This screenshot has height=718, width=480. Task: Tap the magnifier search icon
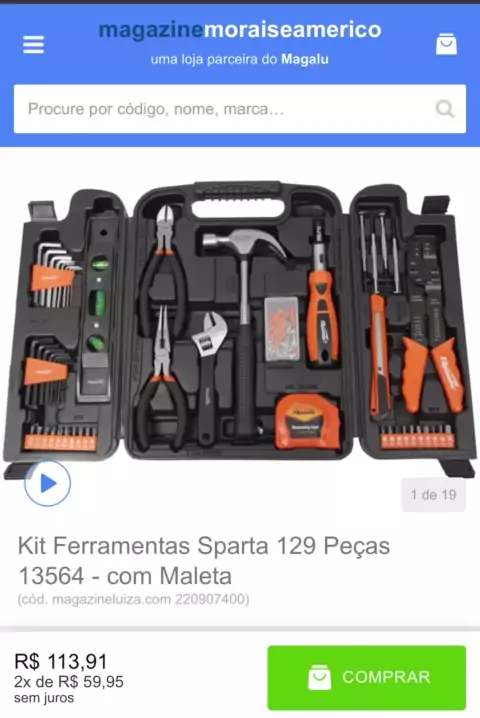(x=444, y=109)
